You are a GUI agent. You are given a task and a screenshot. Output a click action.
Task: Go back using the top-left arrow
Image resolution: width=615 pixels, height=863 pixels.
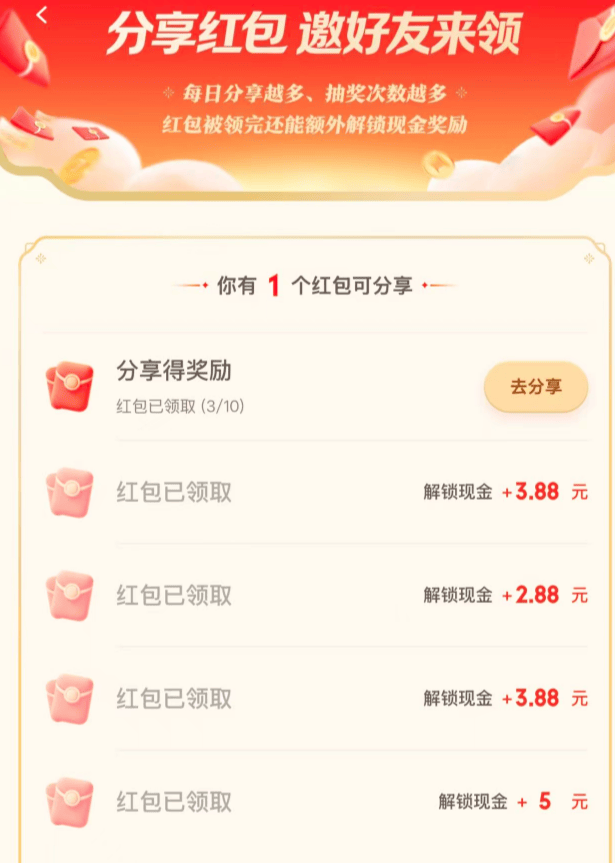click(41, 15)
